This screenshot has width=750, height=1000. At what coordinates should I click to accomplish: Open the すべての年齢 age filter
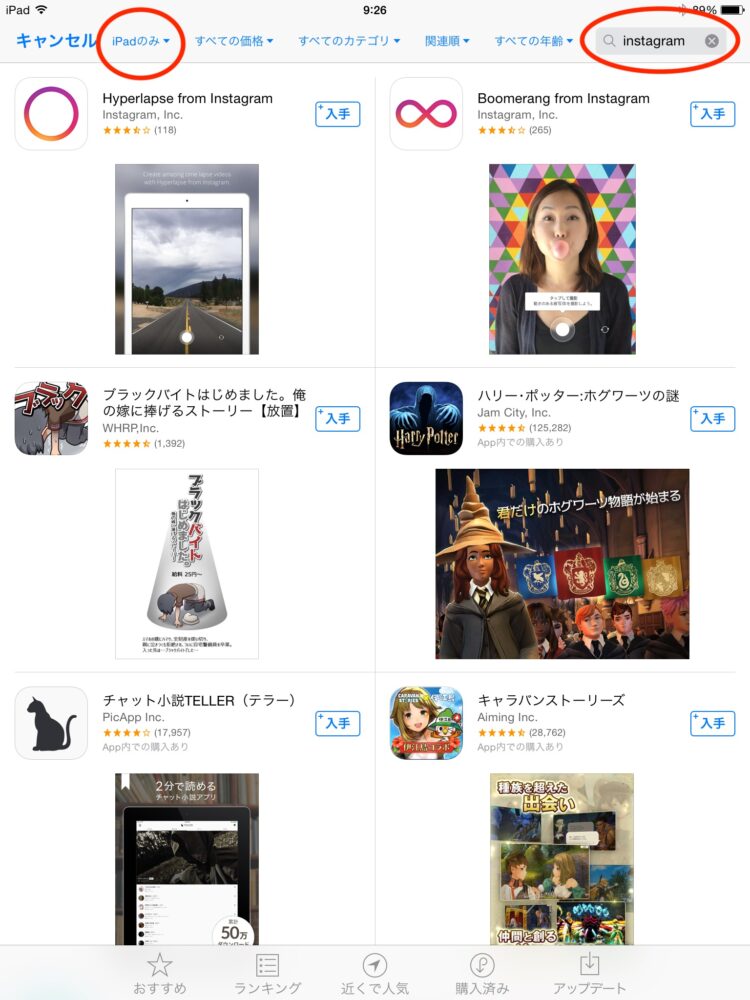click(x=534, y=41)
